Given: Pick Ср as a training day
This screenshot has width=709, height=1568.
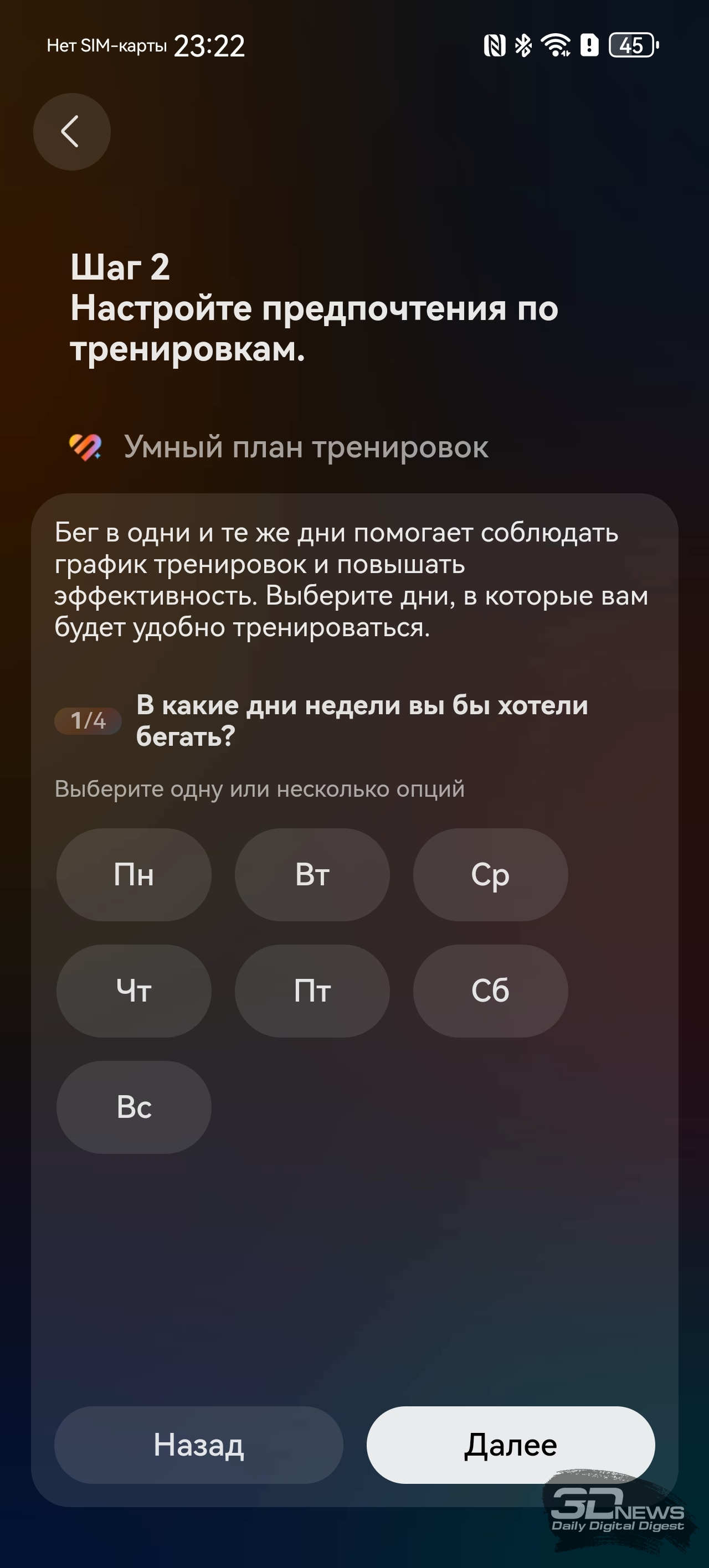Looking at the screenshot, I should pos(490,875).
